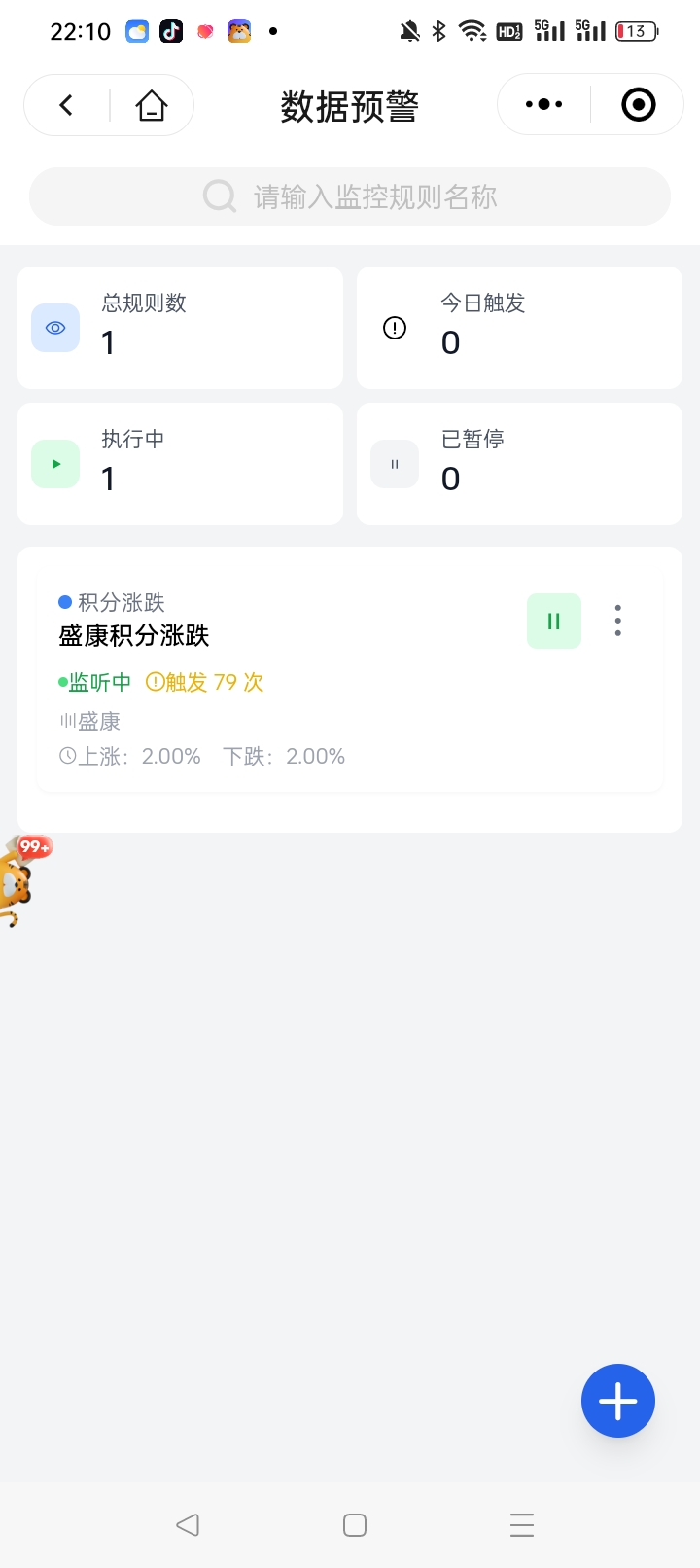This screenshot has width=700, height=1568.
Task: Go back using the header arrow
Action: point(66,105)
